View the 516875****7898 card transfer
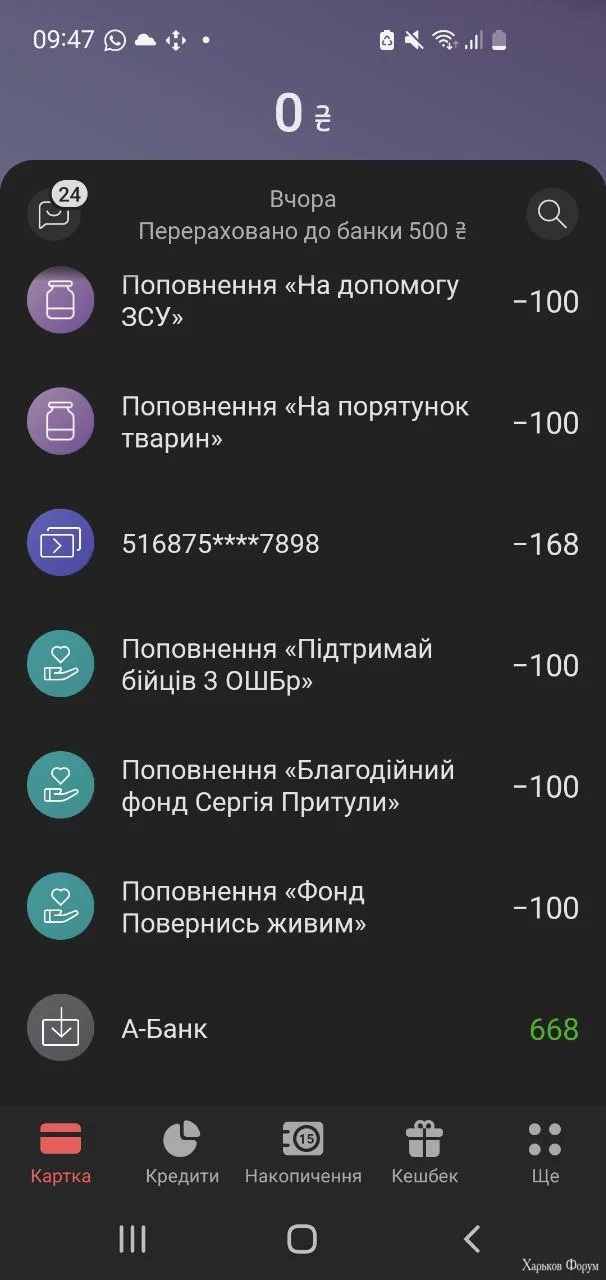606x1280 pixels. click(x=300, y=544)
